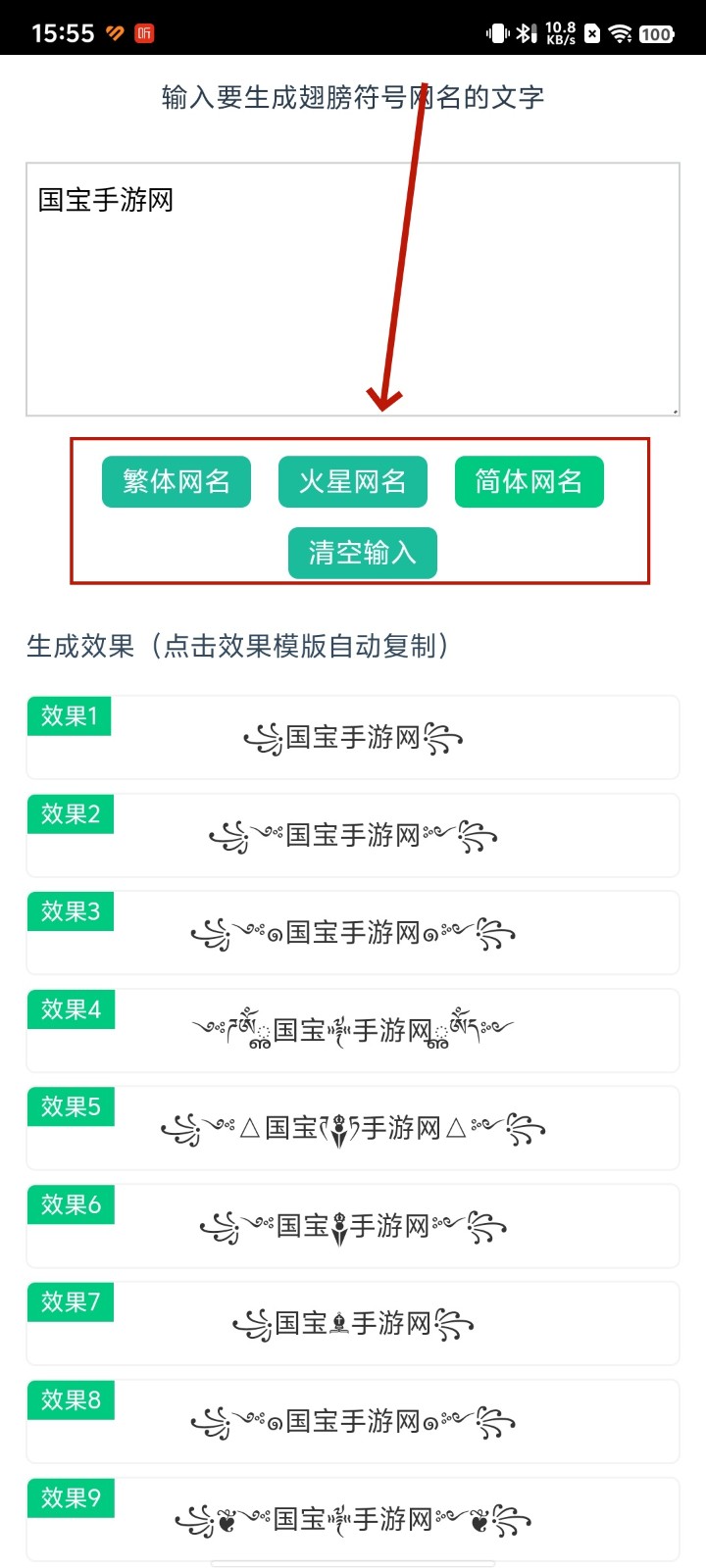Select the 效果8 nickname result
Image resolution: width=706 pixels, height=1568 pixels.
click(353, 1421)
